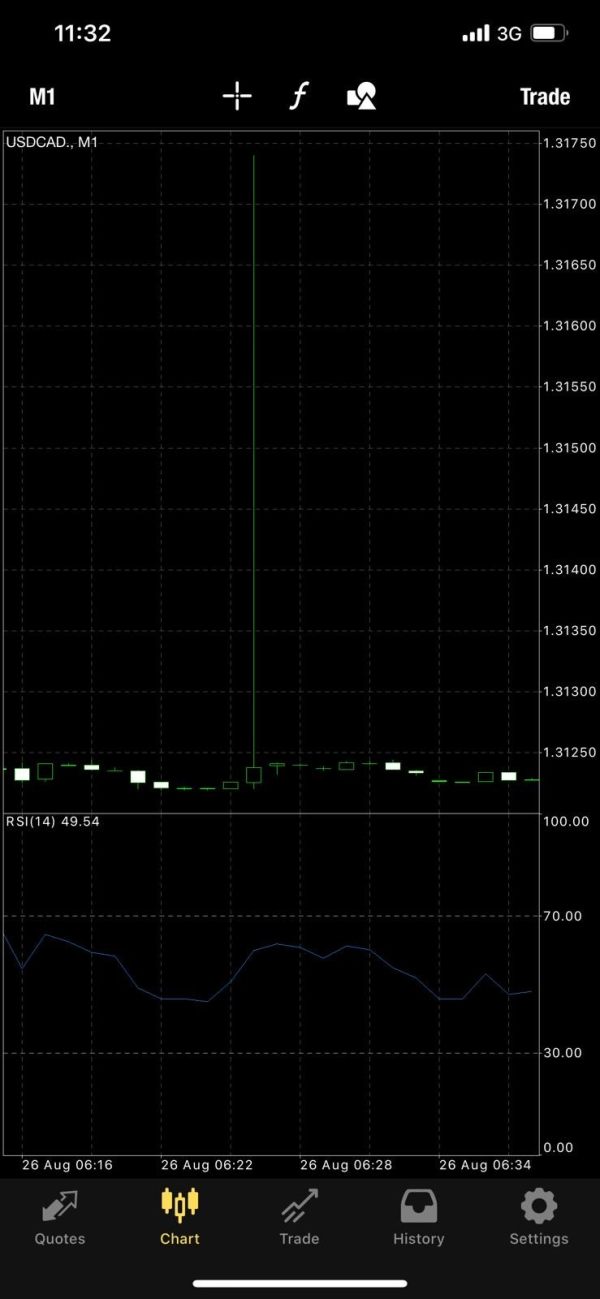The image size is (600, 1299).
Task: Open the indicators function icon
Action: pyautogui.click(x=298, y=96)
